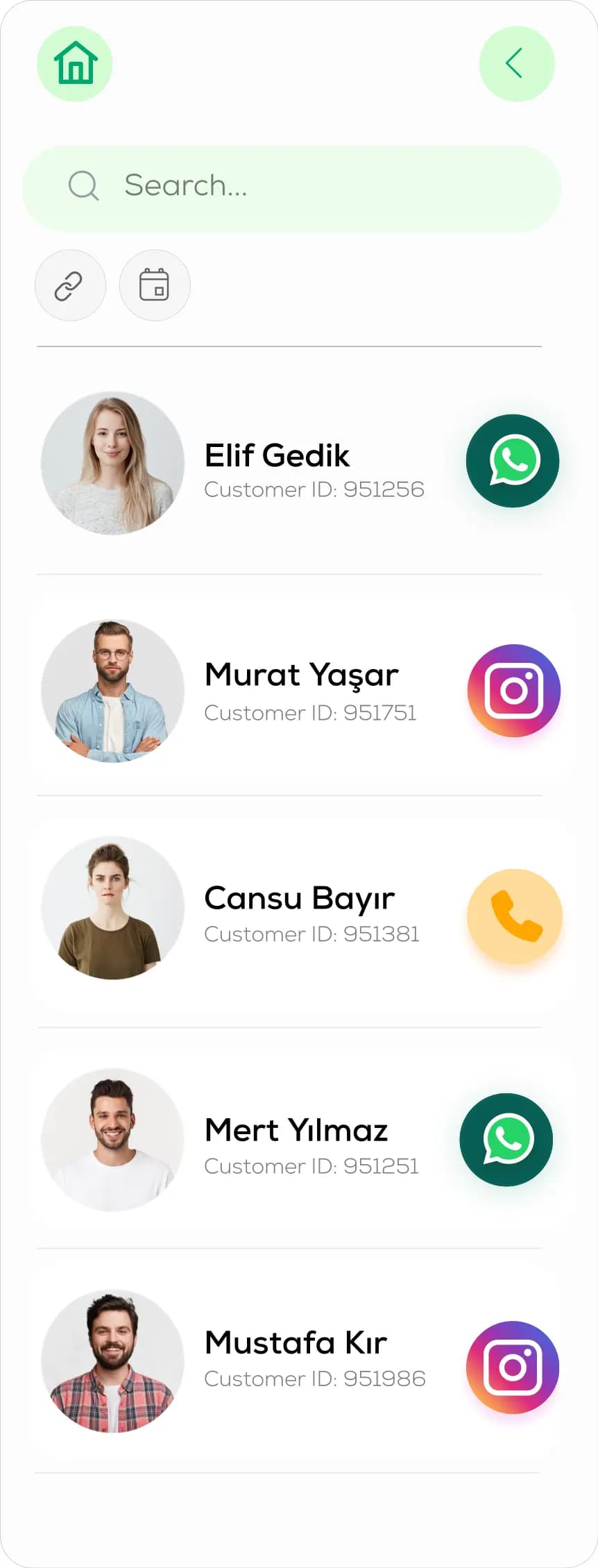Click the home icon at top left
This screenshot has width=598, height=1568.
(74, 63)
